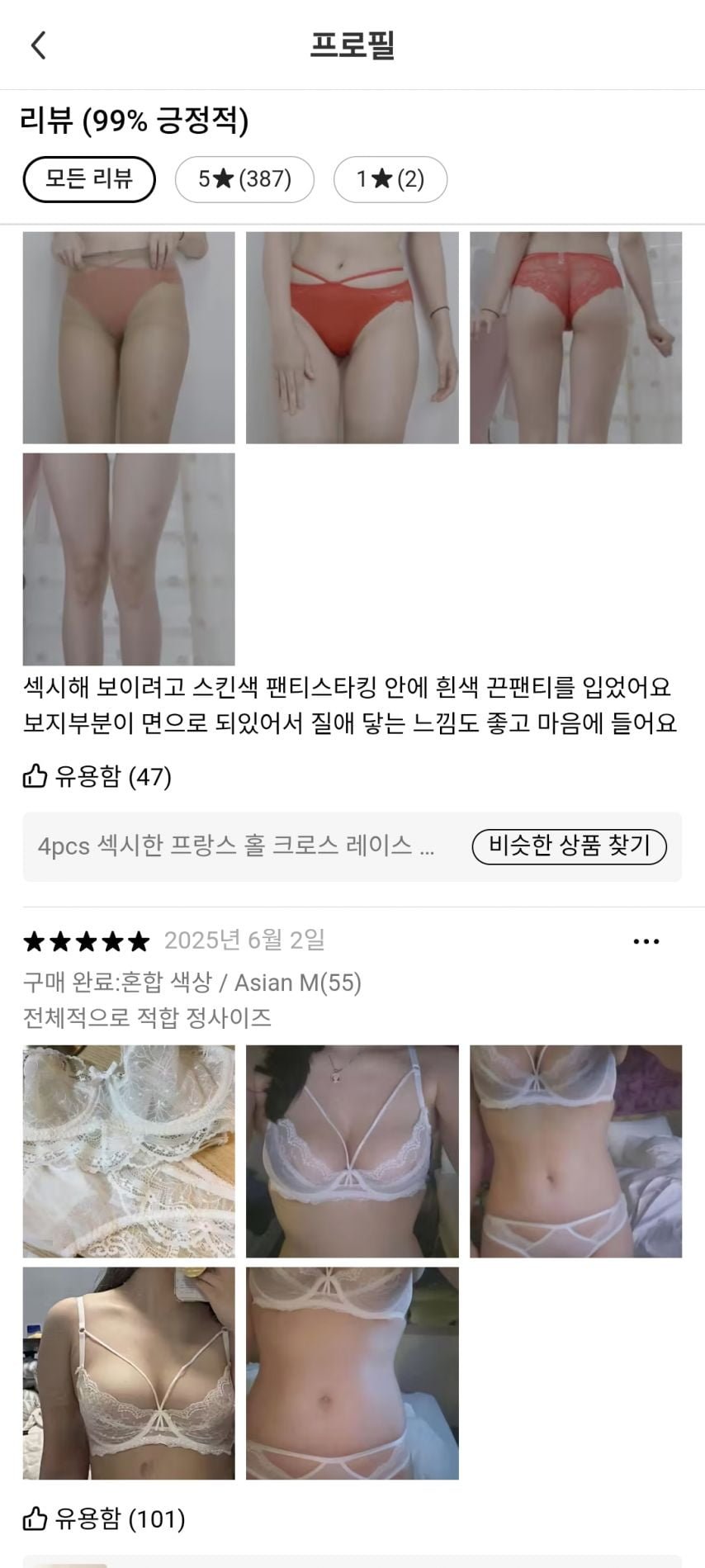Tap the back arrow to leave the profile
Image resolution: width=705 pixels, height=1568 pixels.
click(x=38, y=46)
